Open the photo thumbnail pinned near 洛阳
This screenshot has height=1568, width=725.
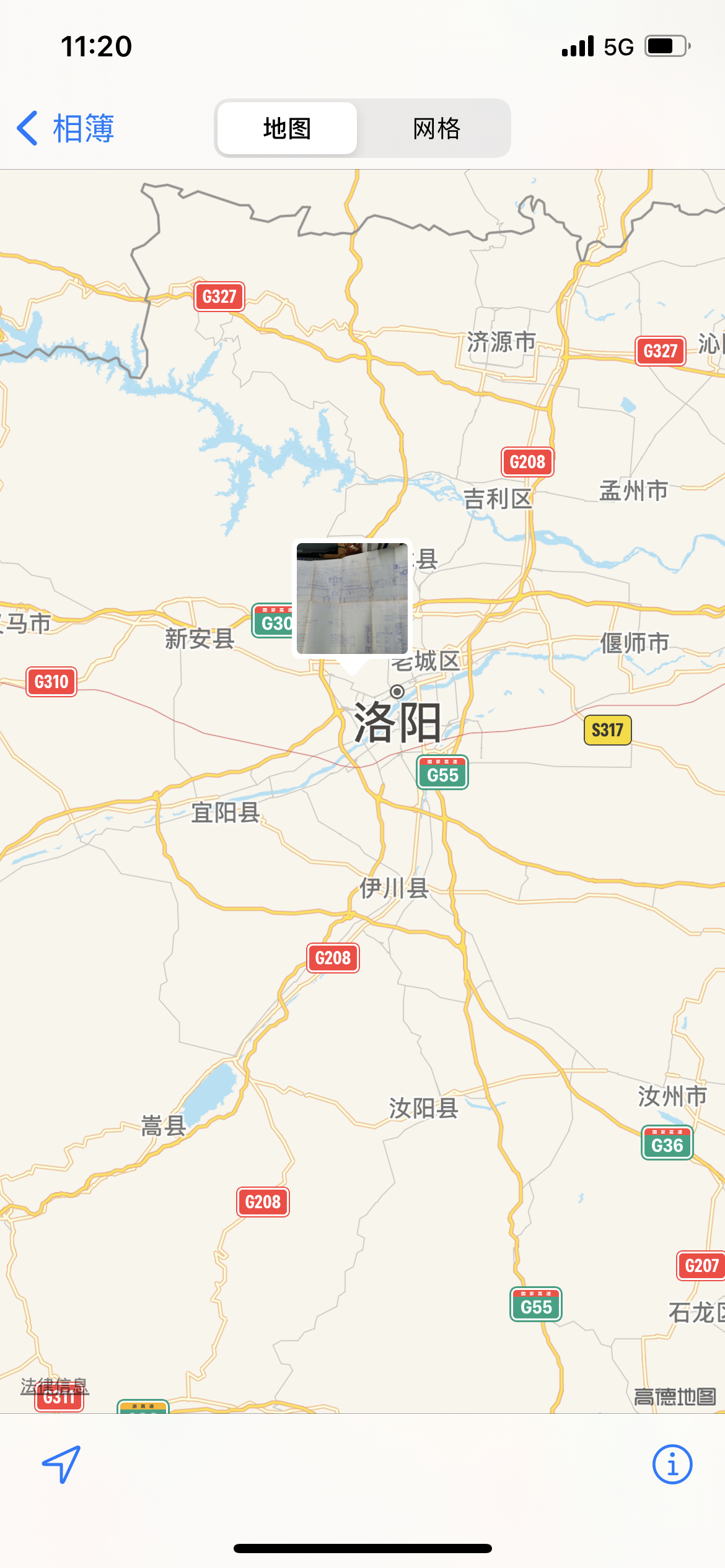[352, 598]
